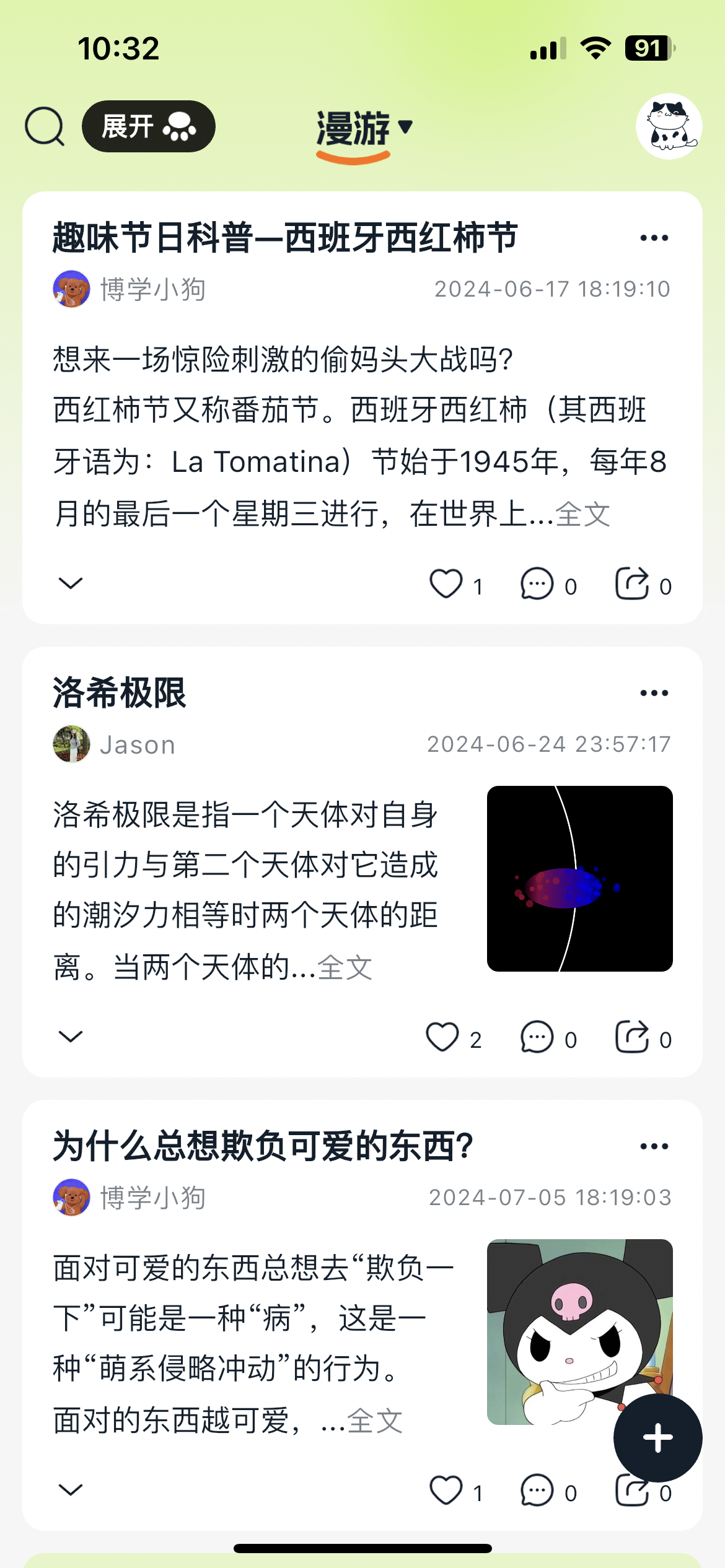
Task: Create a new post with plus button
Action: (x=657, y=1438)
